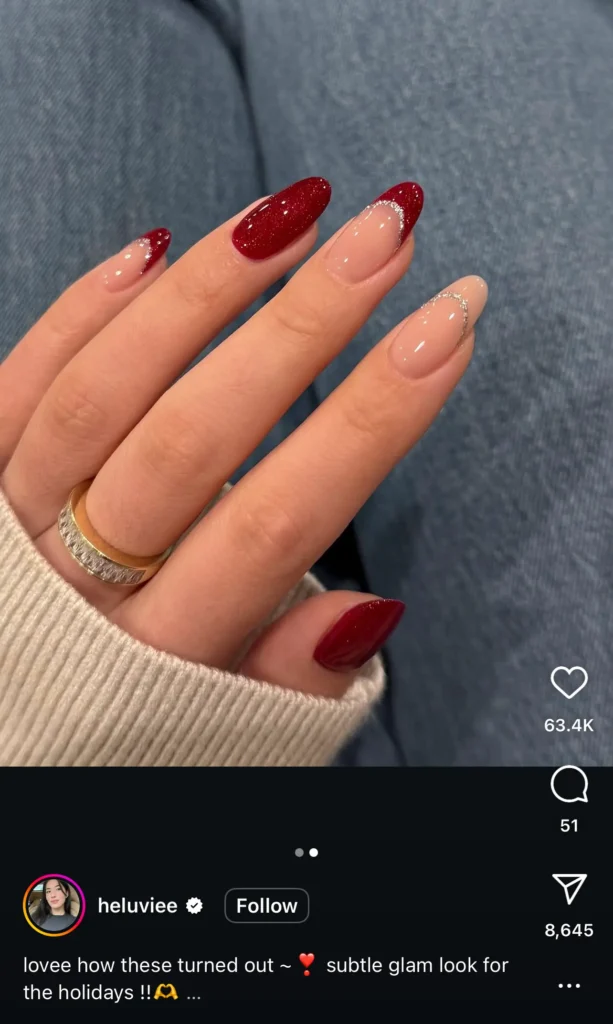
Task: Expand the truncated post caption
Action: (x=193, y=994)
